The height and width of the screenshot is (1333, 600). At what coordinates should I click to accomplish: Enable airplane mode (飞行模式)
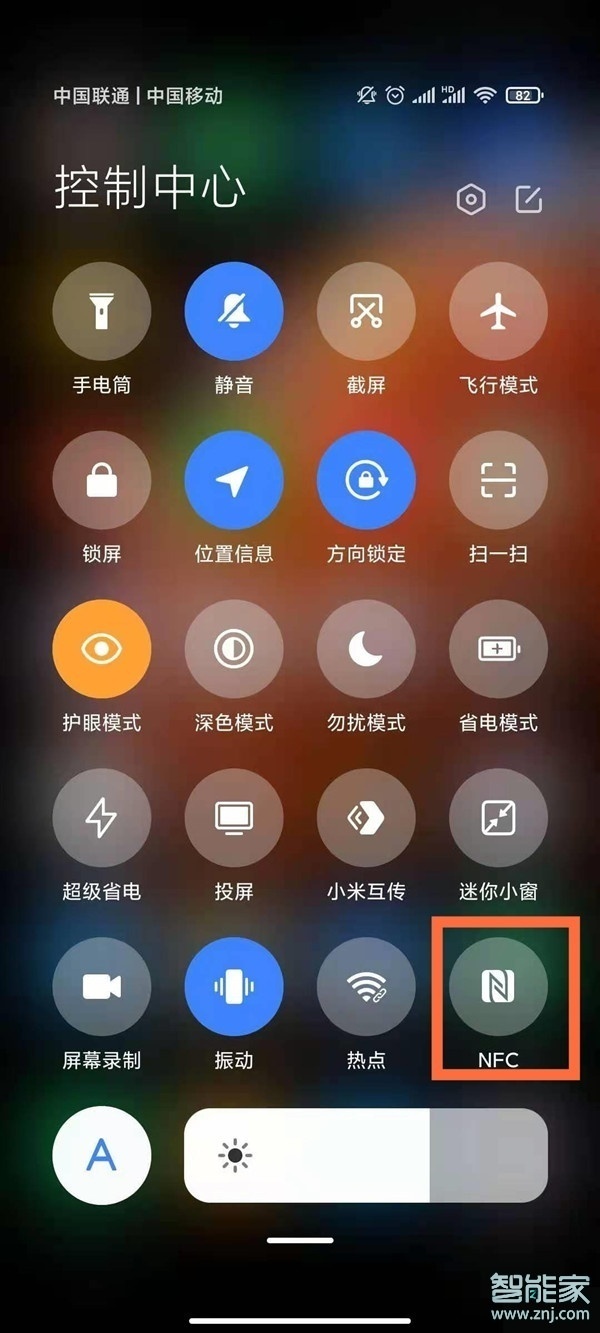[x=498, y=311]
